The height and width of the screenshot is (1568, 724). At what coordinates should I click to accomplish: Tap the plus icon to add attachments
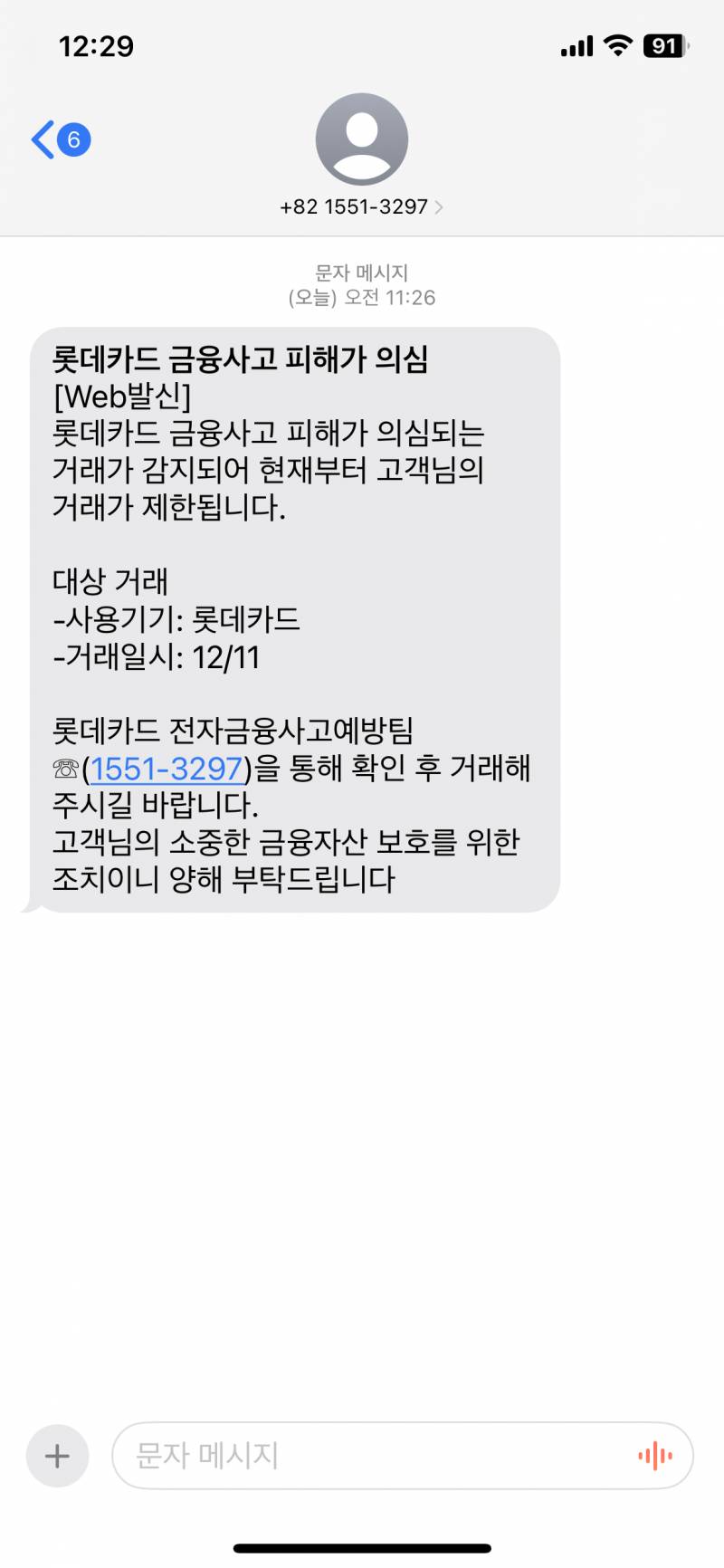click(56, 1456)
